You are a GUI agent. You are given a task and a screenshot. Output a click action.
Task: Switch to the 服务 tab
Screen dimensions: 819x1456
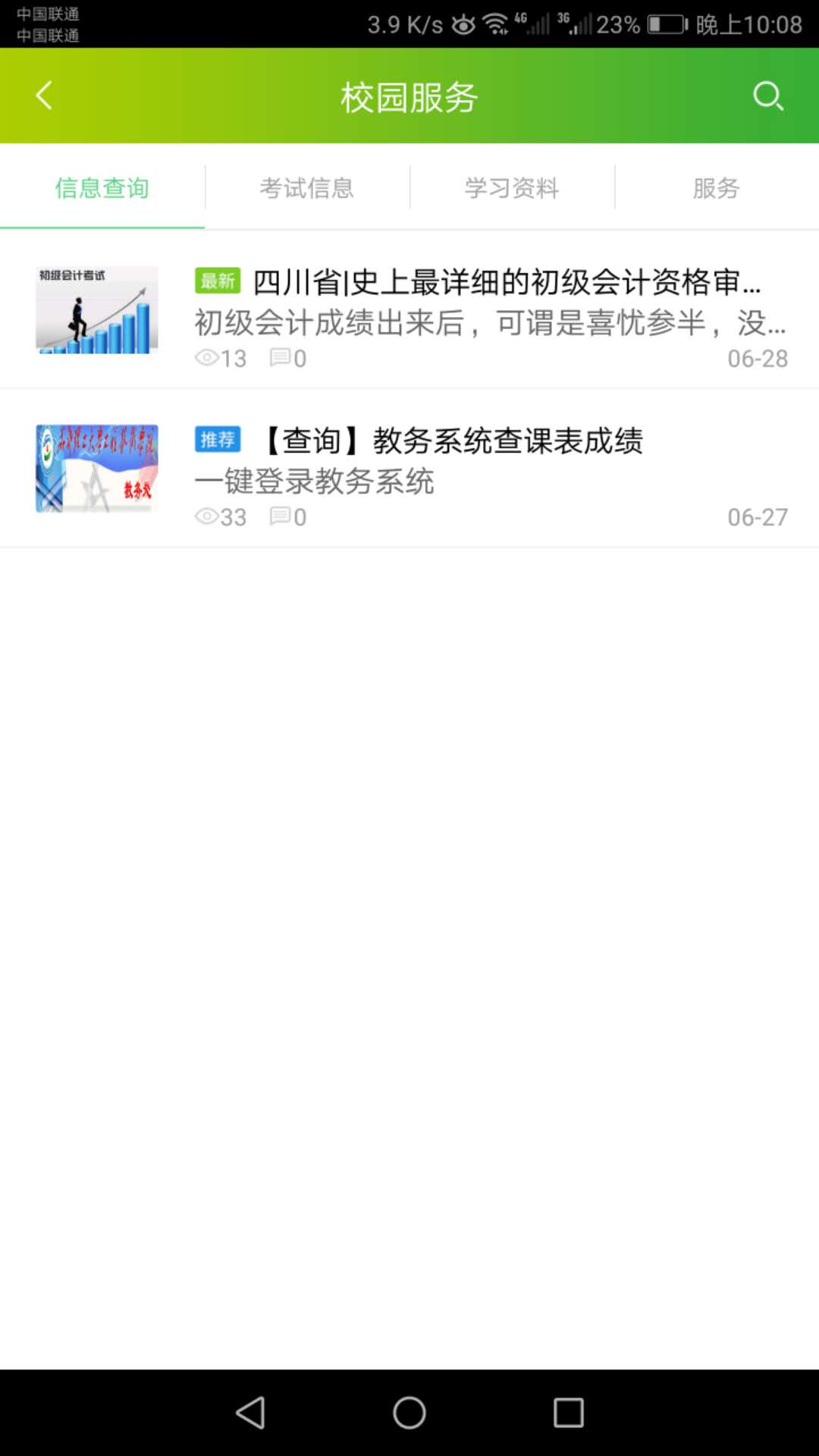[x=717, y=187]
